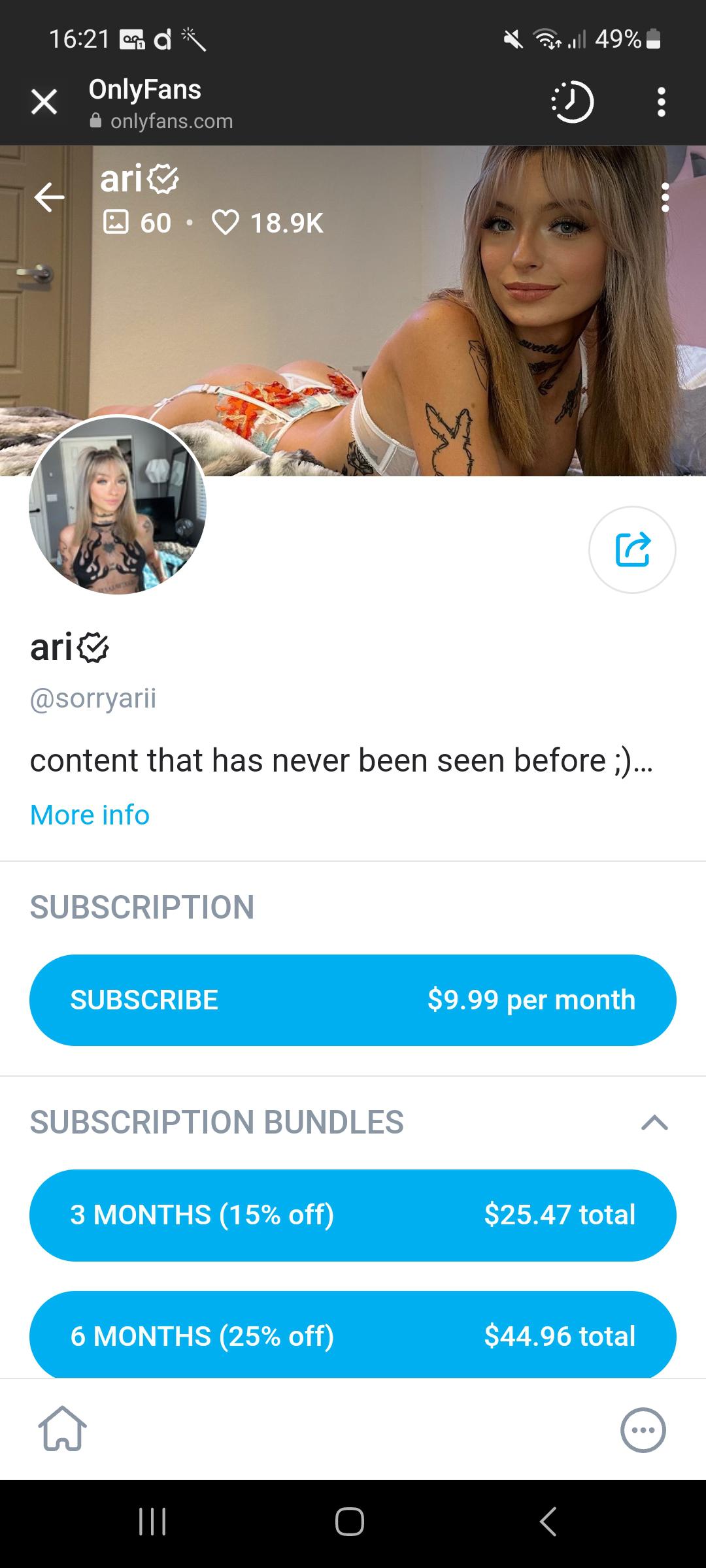Screen dimensions: 706x1568
Task: Open the more options icon near banner
Action: coord(665,196)
